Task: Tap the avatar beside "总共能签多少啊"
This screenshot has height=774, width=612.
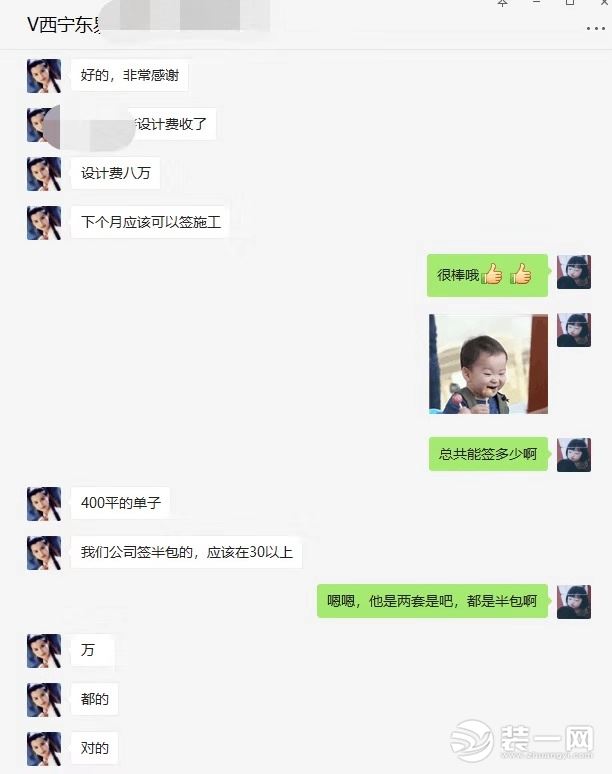Action: [574, 454]
